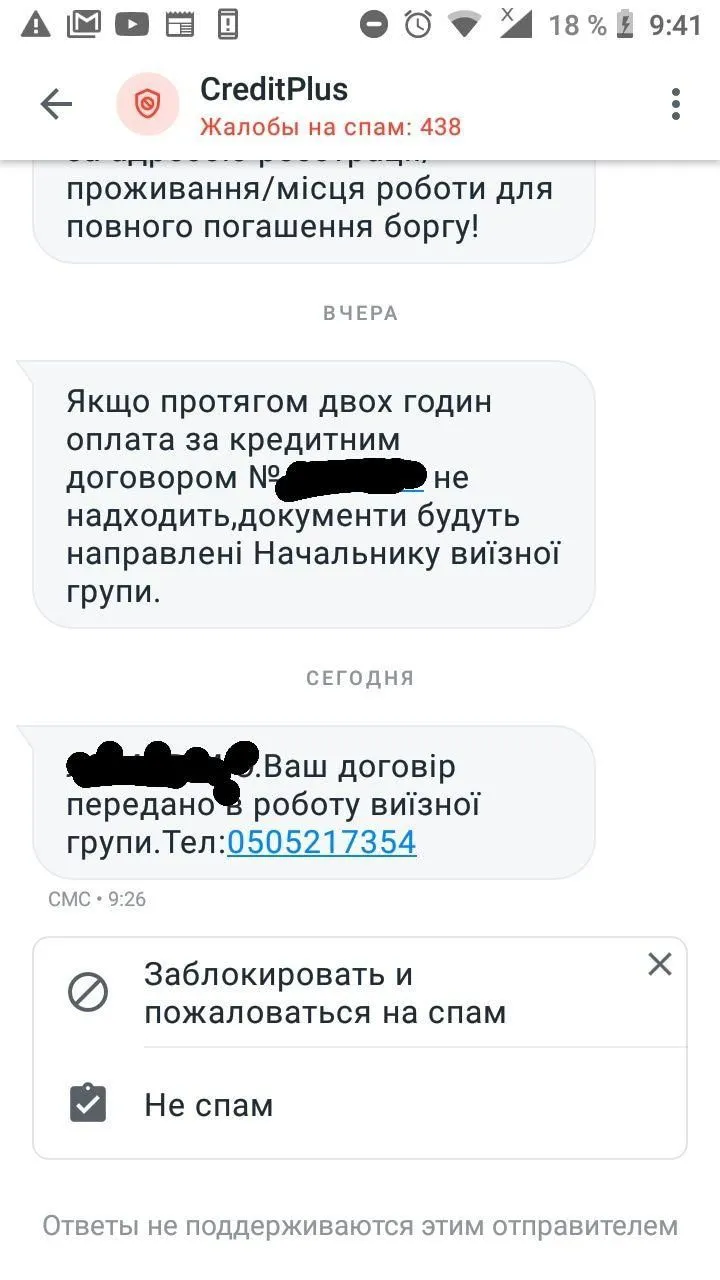
Task: Mark sender as Не спам
Action: 208,1105
